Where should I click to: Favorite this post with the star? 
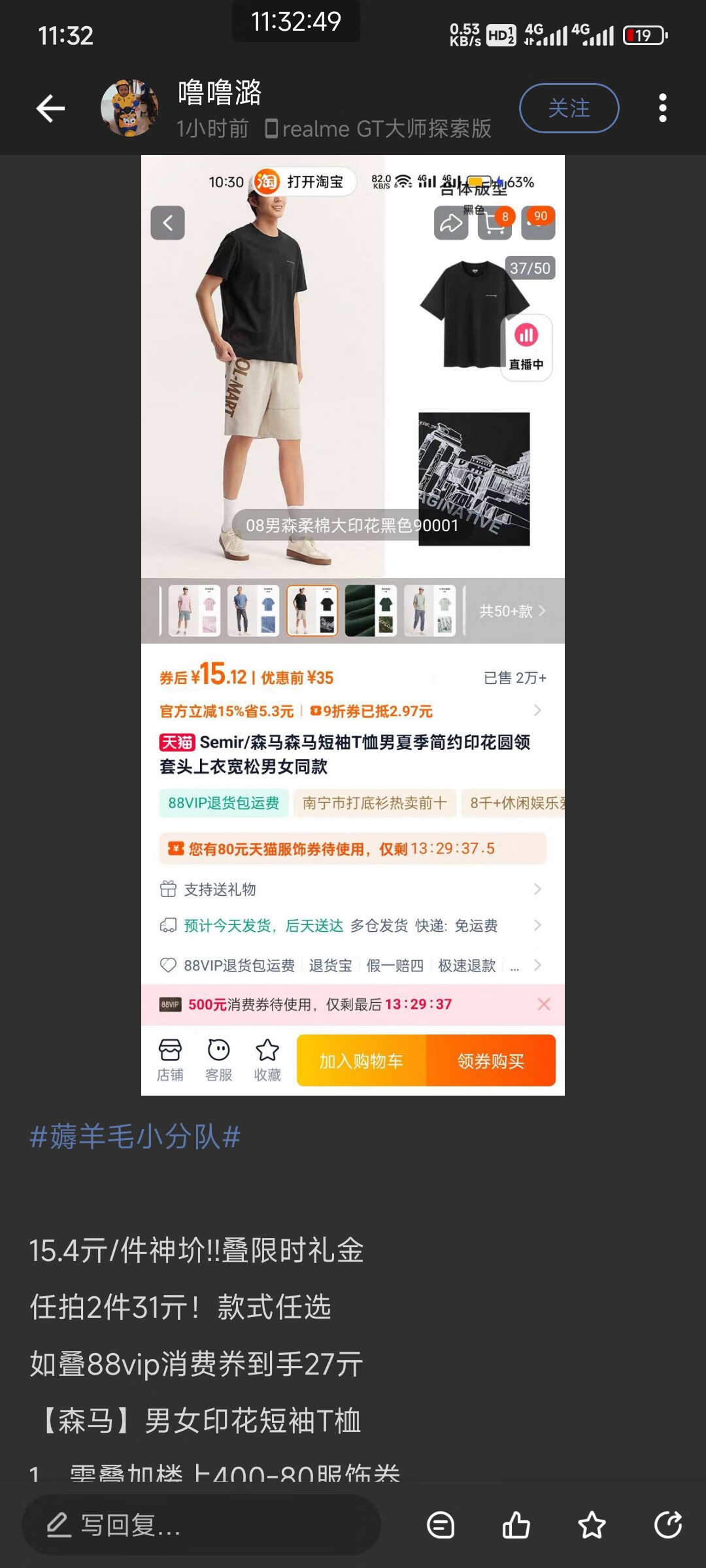(x=592, y=1526)
